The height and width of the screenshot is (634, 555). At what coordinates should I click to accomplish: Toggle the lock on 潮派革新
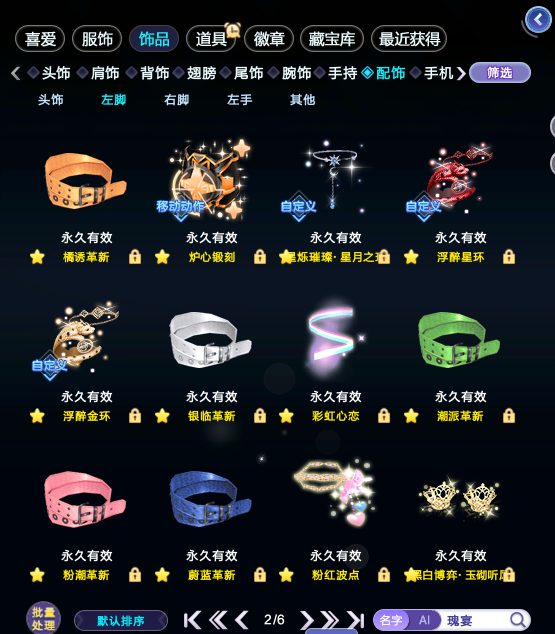[509, 416]
